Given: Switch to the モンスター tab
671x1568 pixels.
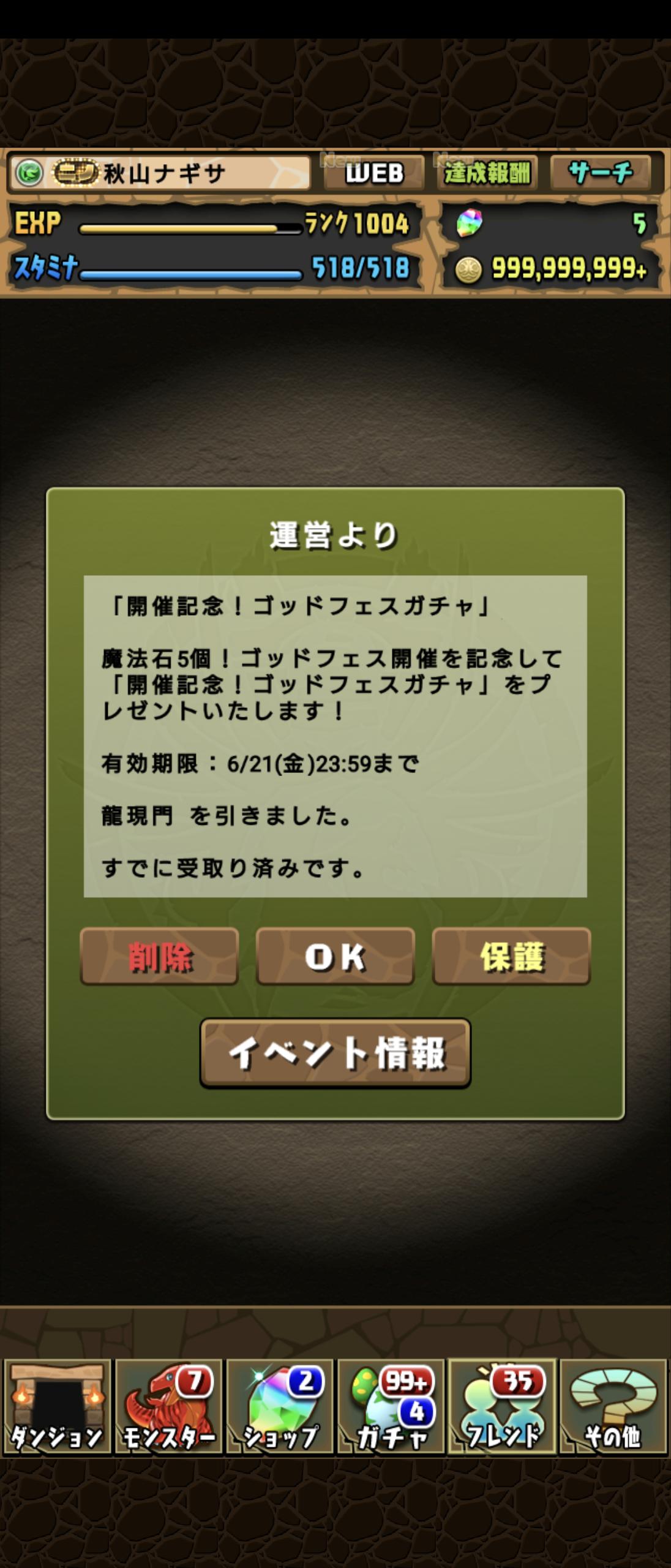Looking at the screenshot, I should 168,1406.
